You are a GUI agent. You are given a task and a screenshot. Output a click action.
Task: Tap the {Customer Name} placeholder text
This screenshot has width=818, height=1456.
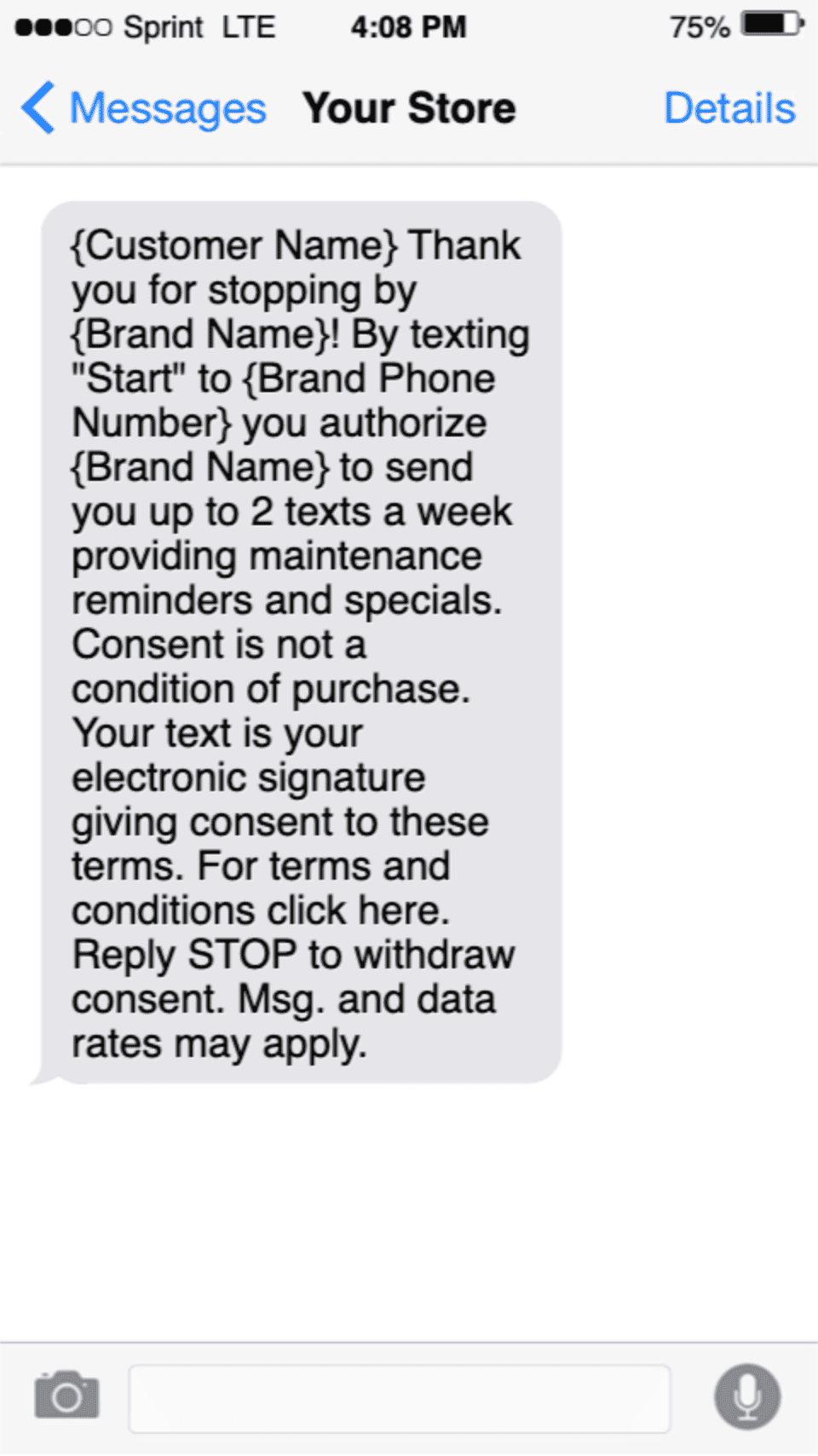(x=232, y=246)
